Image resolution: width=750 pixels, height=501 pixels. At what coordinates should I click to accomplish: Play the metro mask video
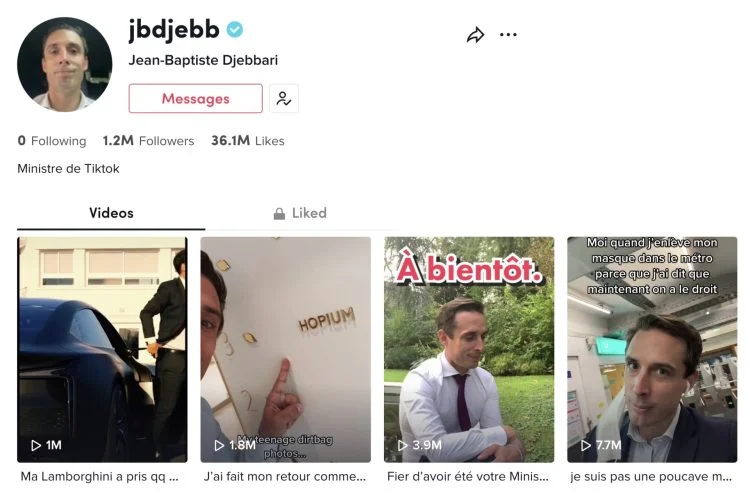pos(652,349)
